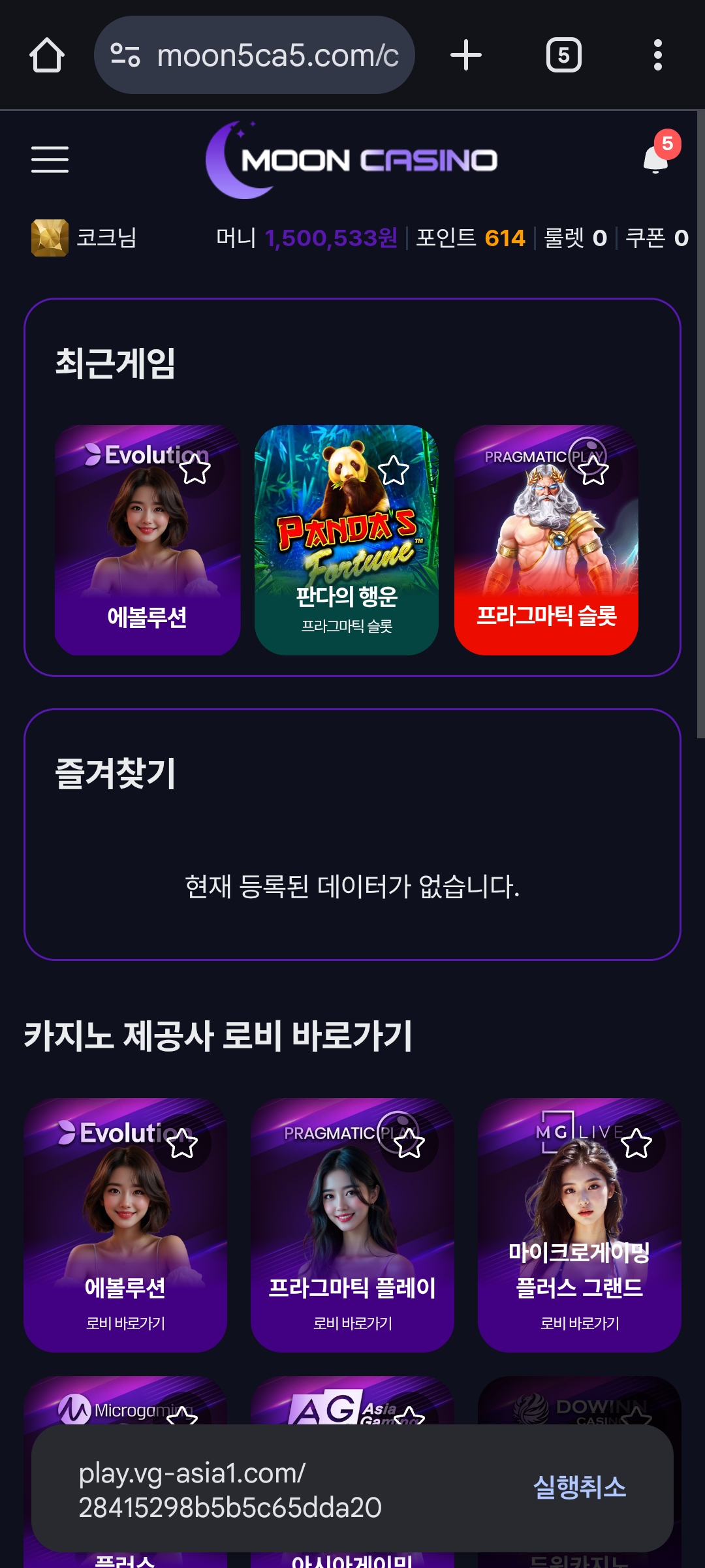Tap 실행취소 in the snackbar

[x=579, y=1488]
